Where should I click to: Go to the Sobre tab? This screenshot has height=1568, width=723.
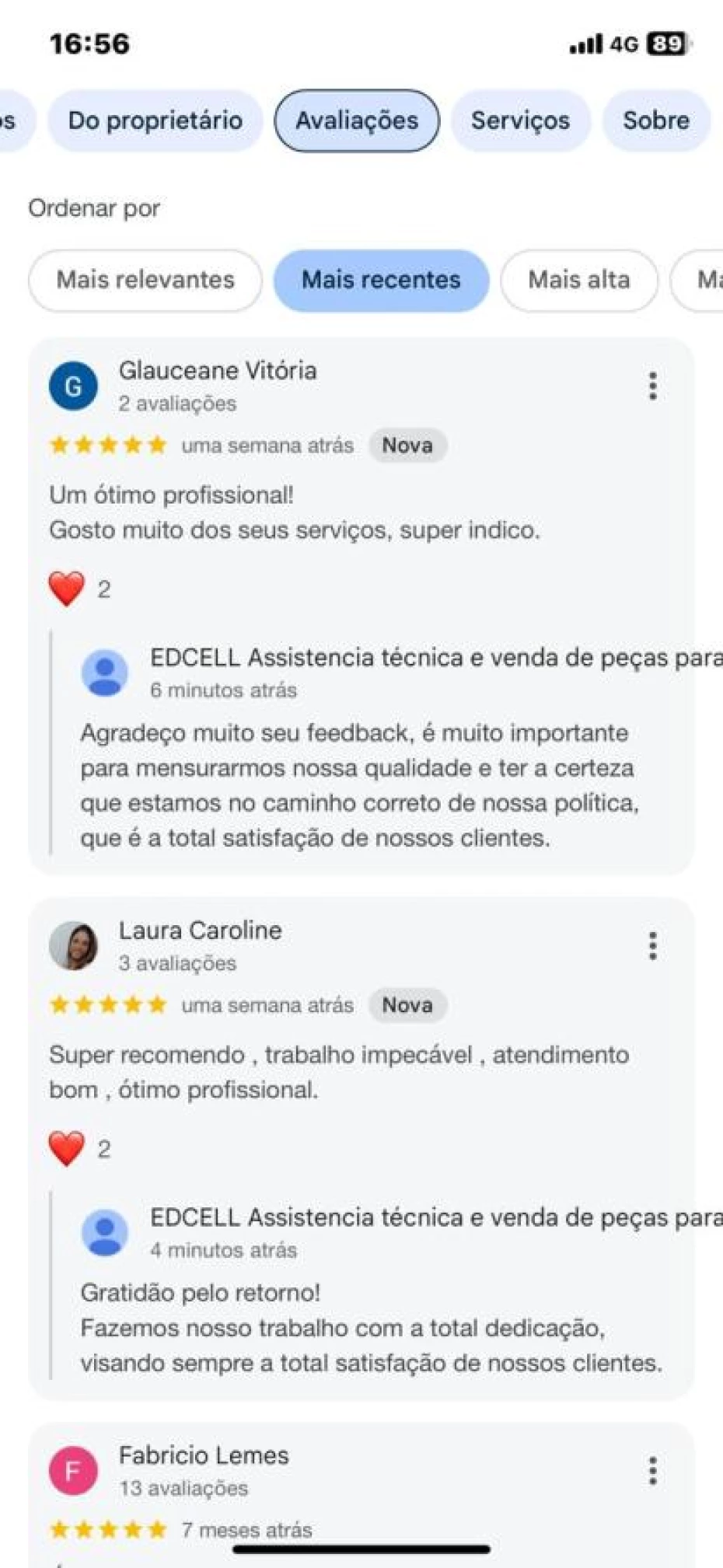coord(655,120)
